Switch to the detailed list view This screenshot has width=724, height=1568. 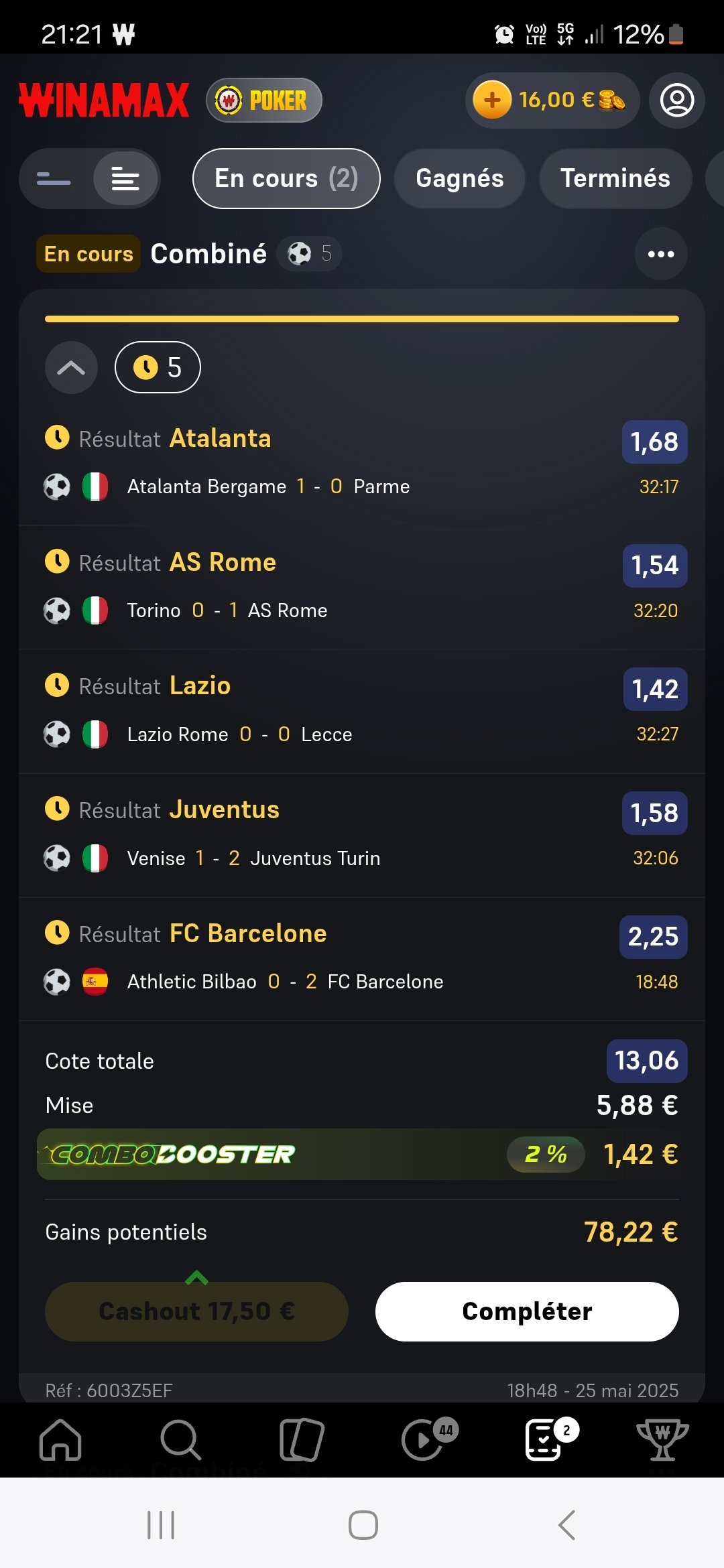[x=125, y=179]
